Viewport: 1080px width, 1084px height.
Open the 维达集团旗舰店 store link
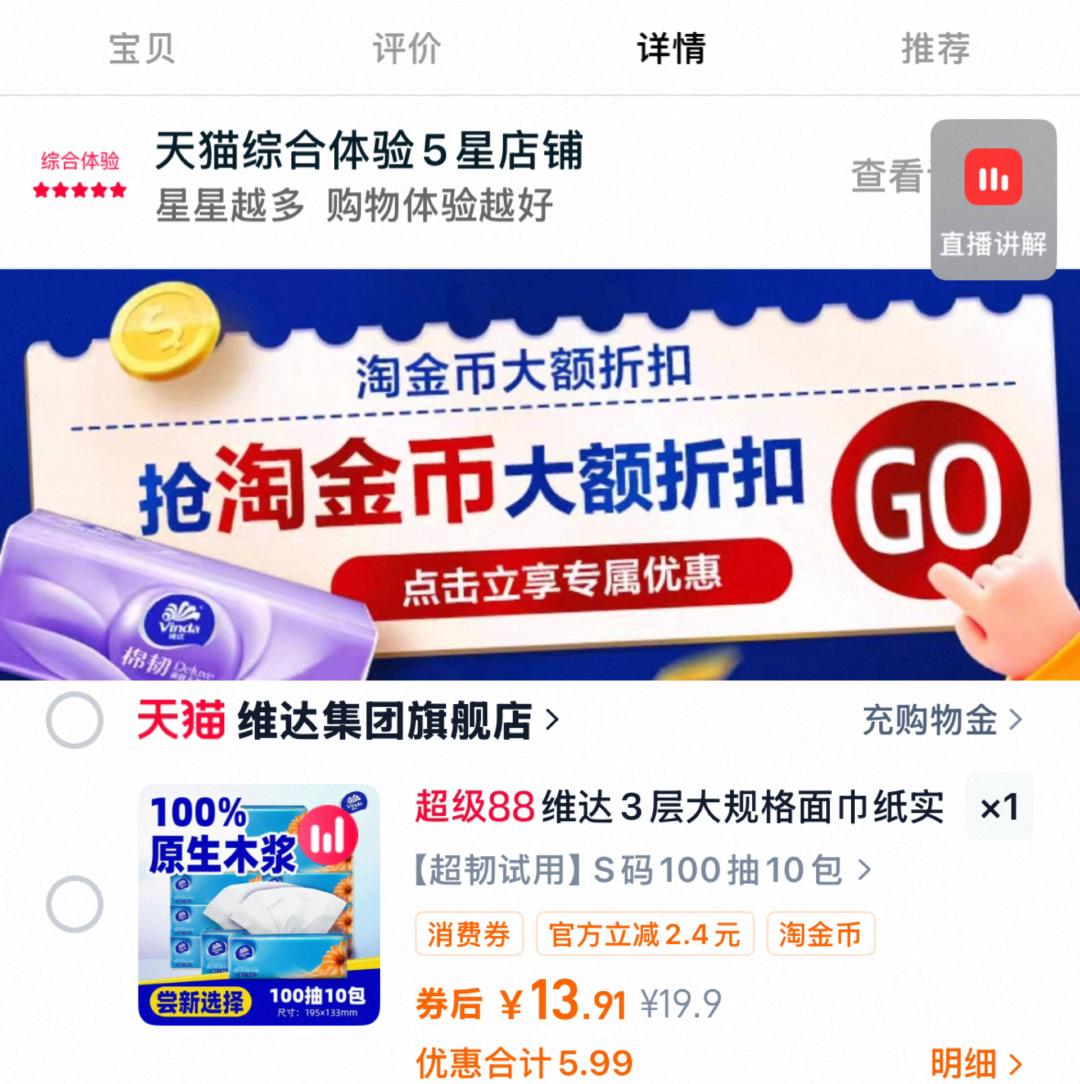click(x=385, y=720)
